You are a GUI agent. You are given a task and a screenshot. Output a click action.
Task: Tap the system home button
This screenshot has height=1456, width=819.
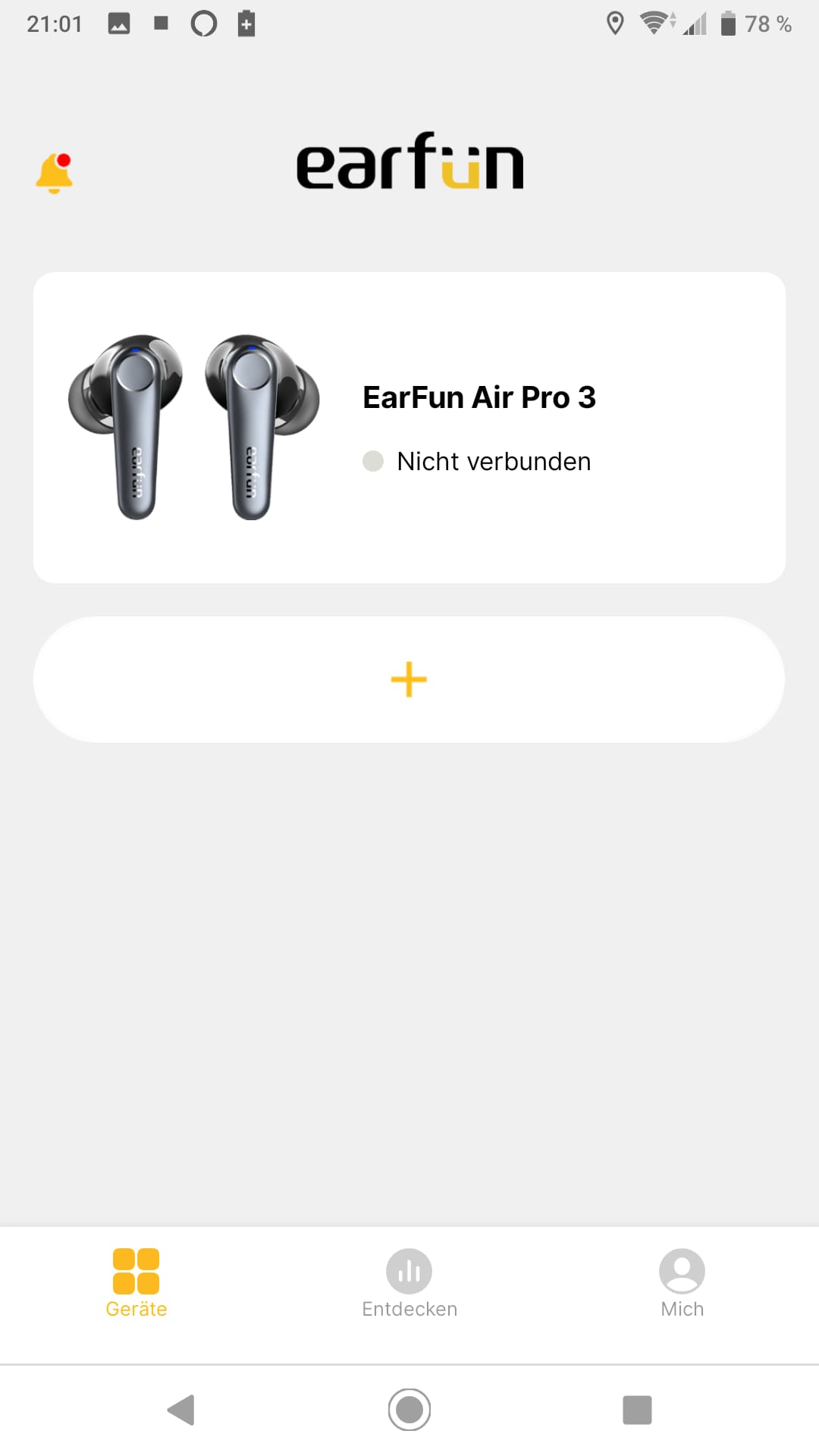(x=409, y=1410)
